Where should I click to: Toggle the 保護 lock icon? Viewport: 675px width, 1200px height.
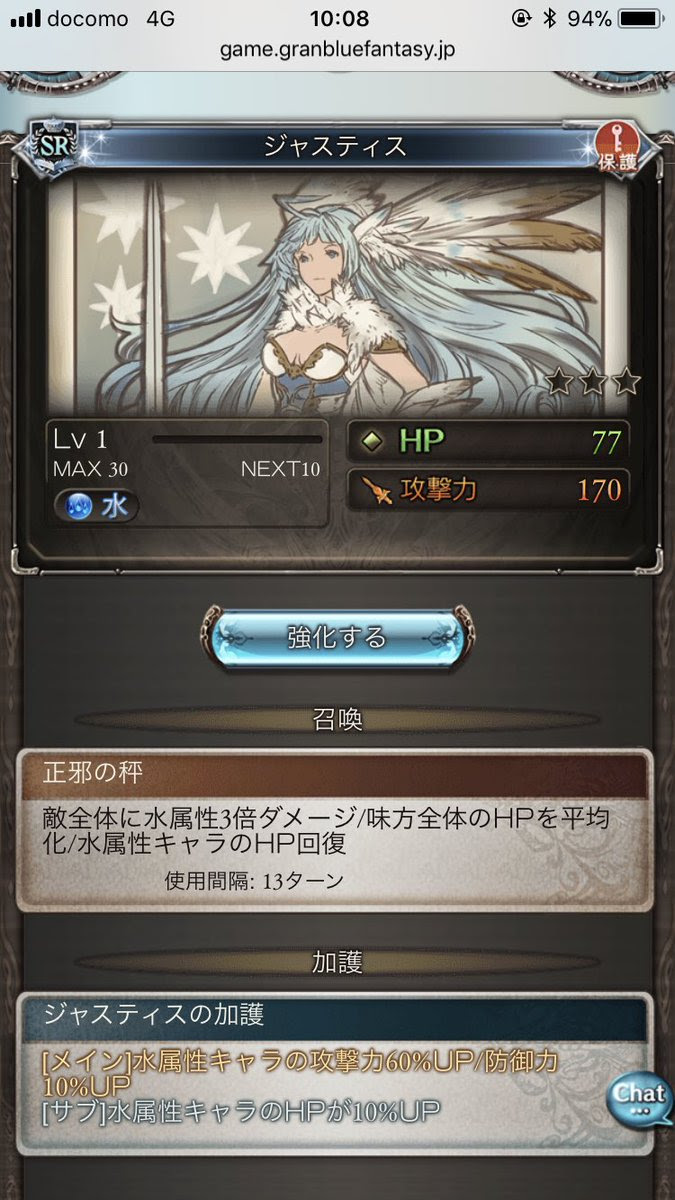pos(616,147)
